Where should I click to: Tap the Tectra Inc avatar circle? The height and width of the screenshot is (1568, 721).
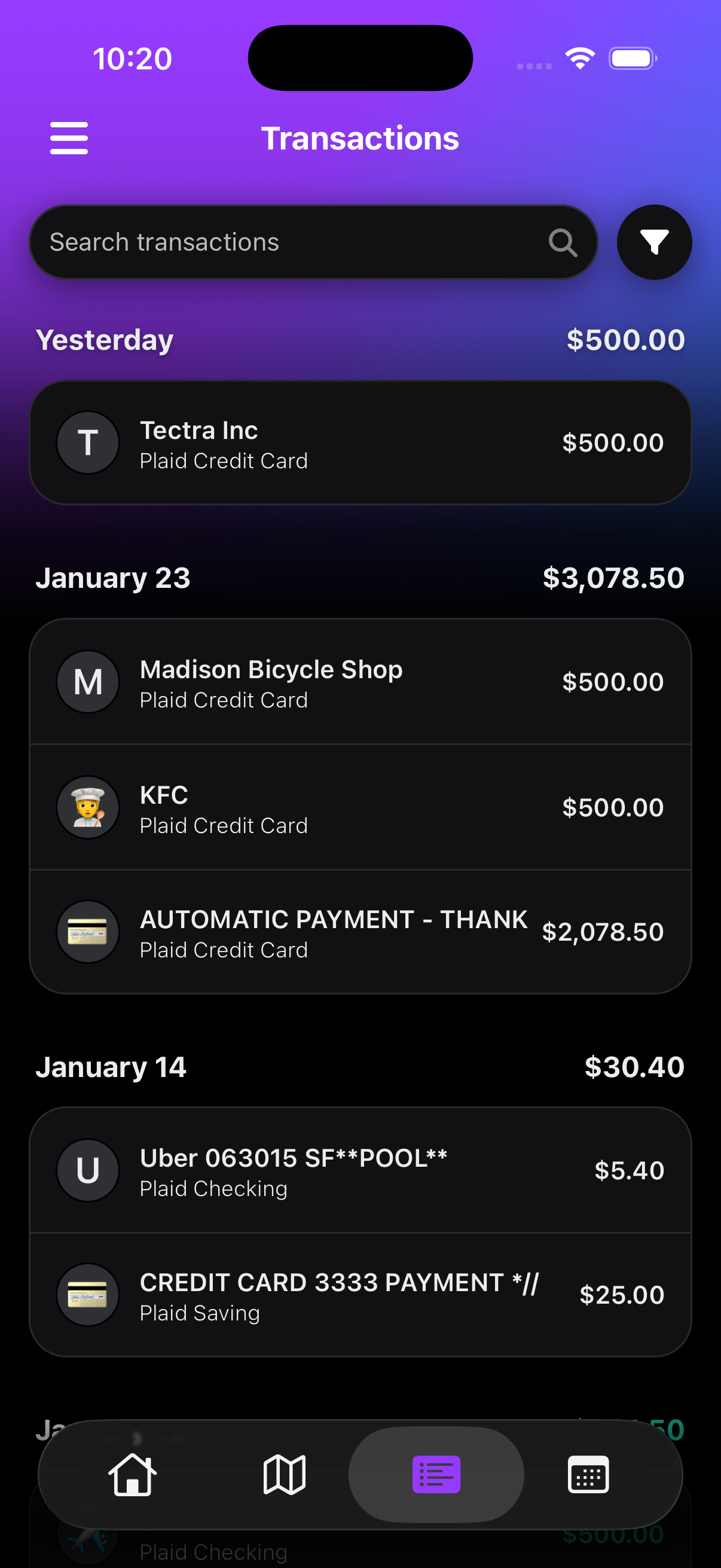[x=88, y=443]
